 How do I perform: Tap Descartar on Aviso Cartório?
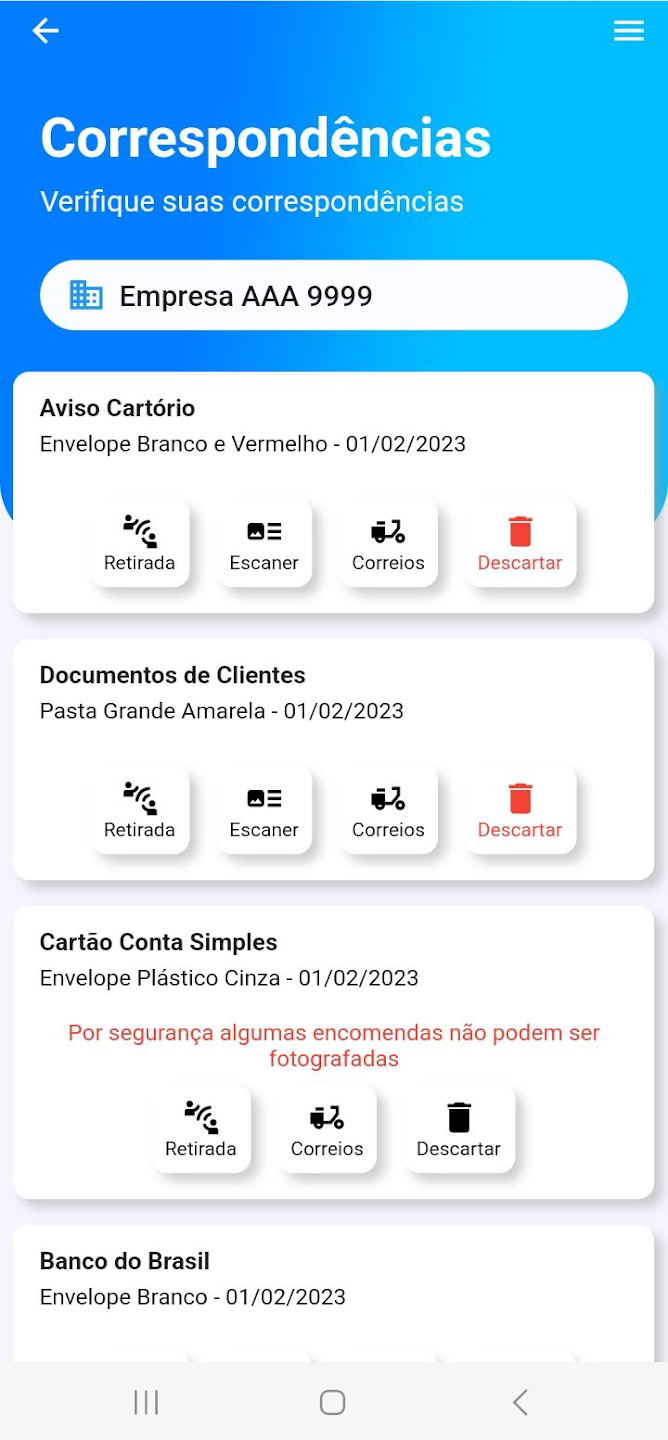[520, 543]
